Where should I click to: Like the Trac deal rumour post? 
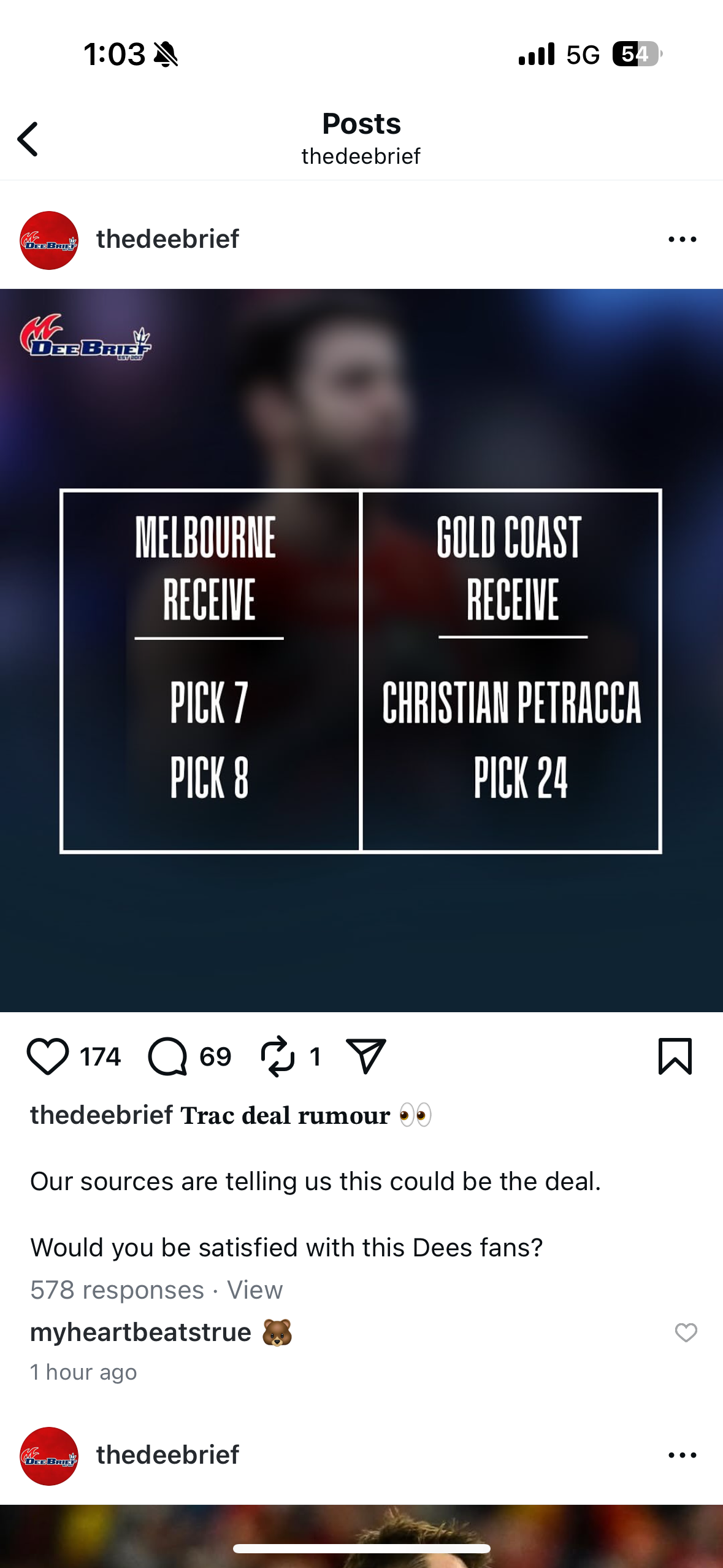[48, 1056]
